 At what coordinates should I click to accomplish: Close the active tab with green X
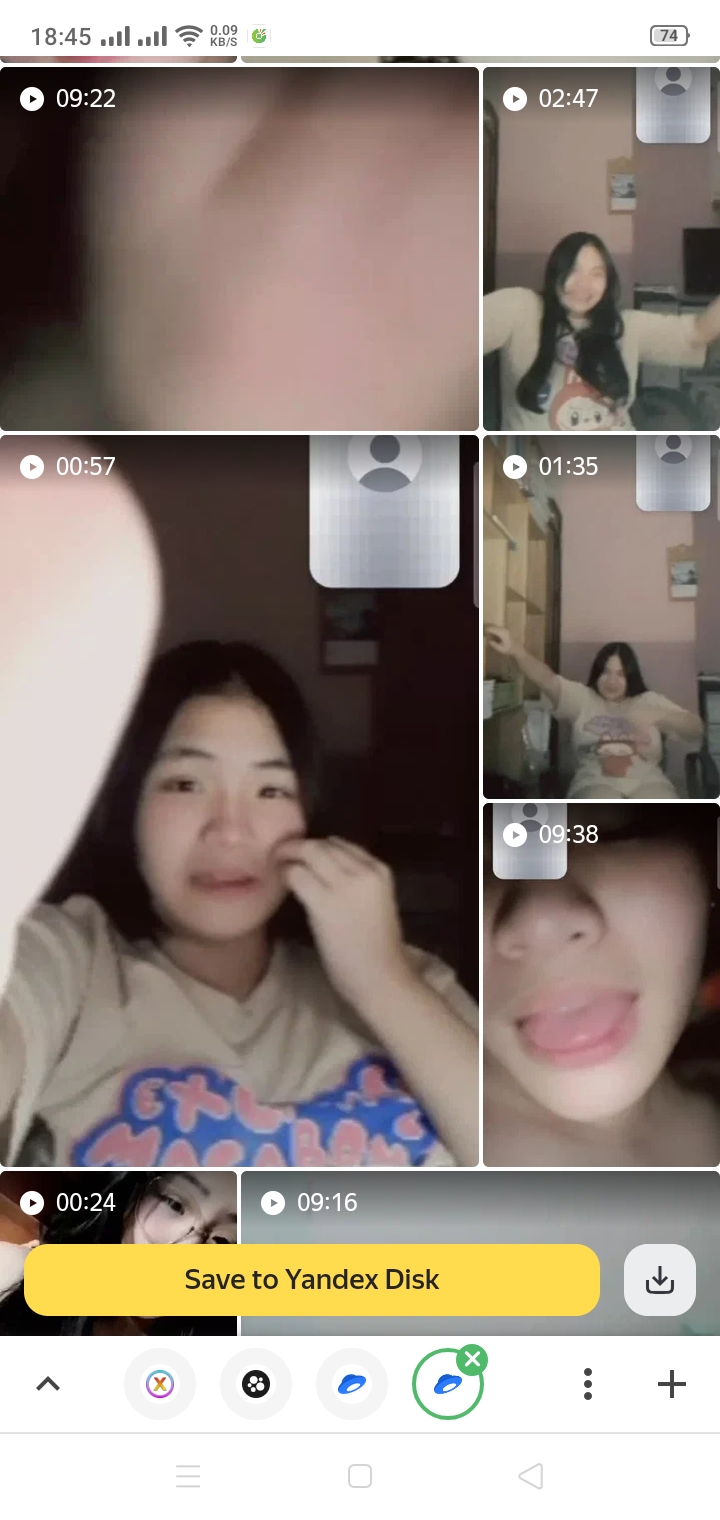[x=473, y=1359]
